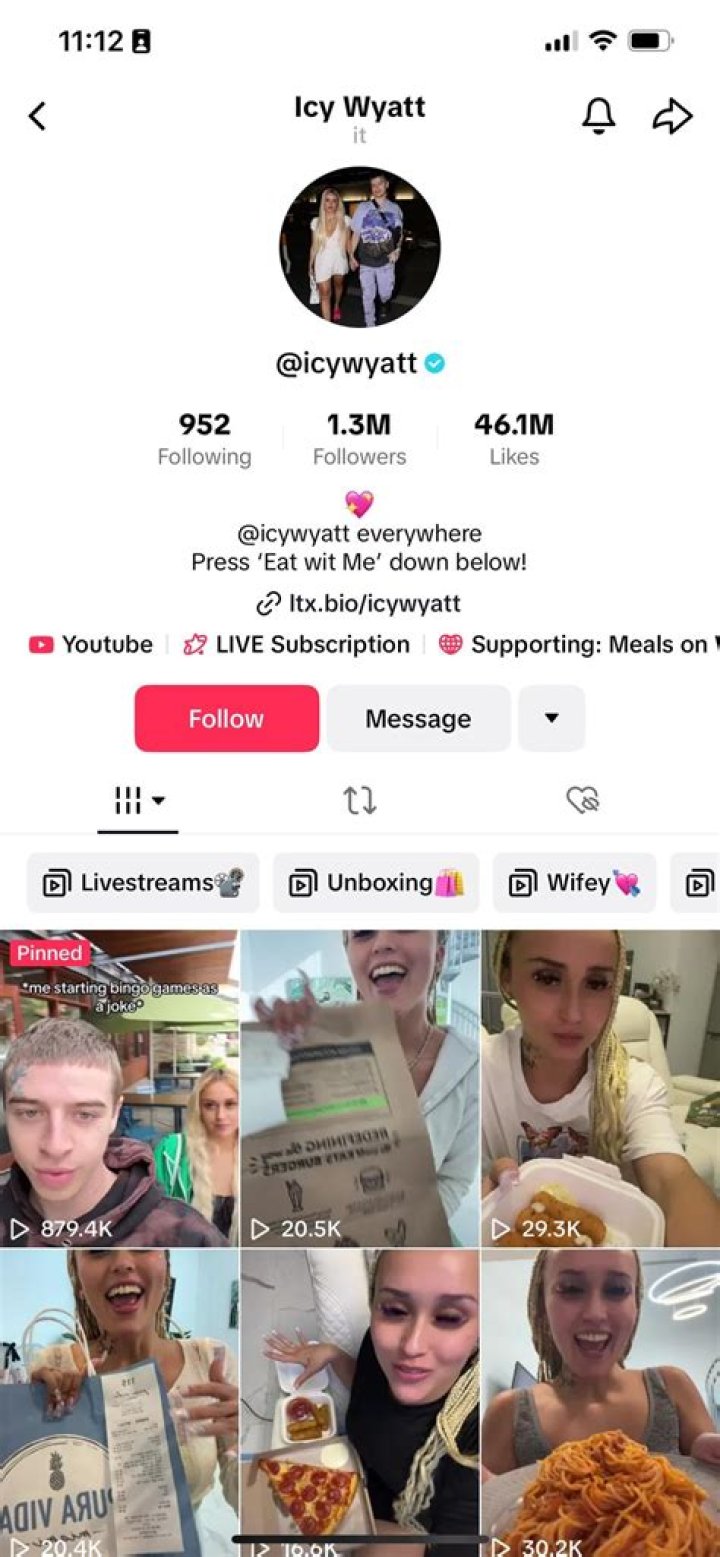Viewport: 720px width, 1557px height.
Task: Open the Livestreams playlist
Action: point(143,883)
